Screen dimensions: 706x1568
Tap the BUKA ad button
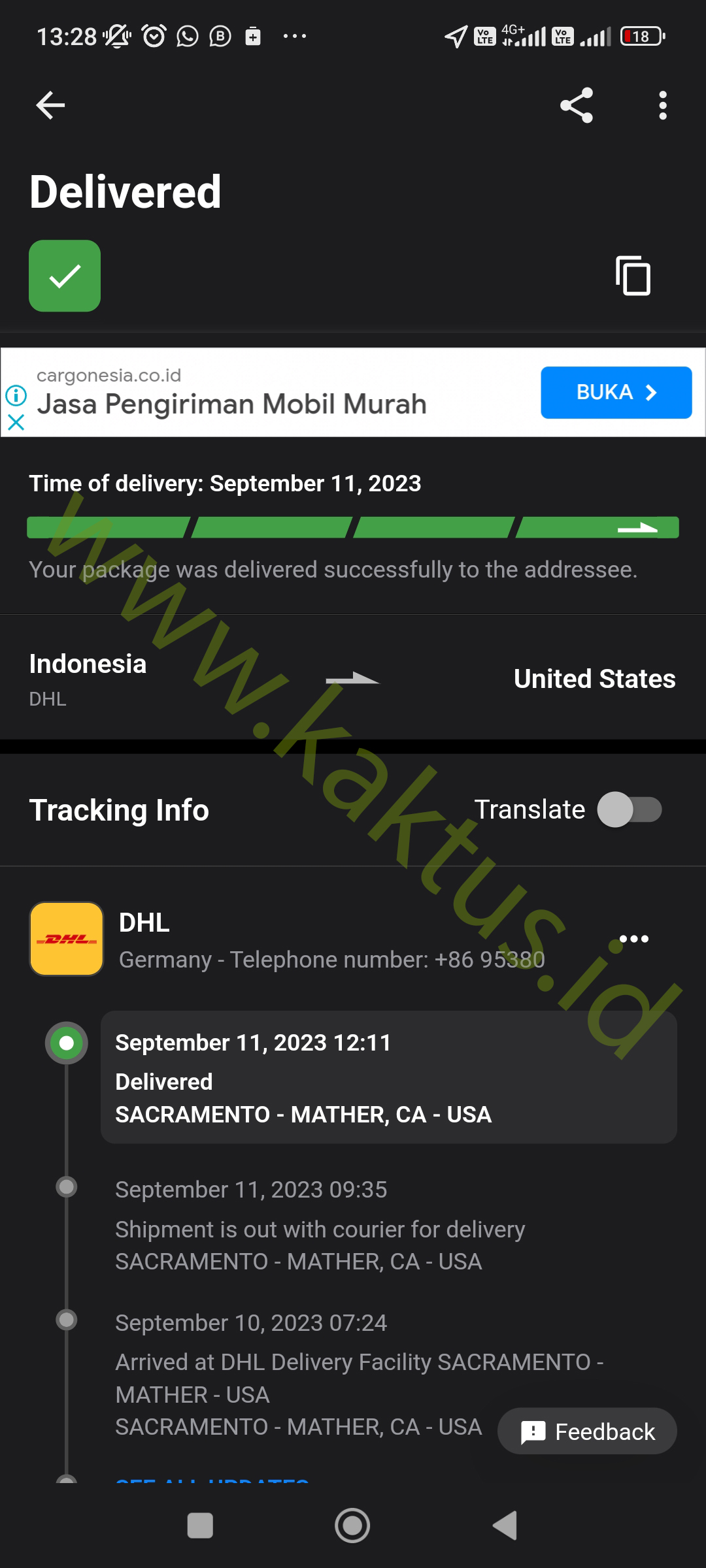(x=616, y=392)
